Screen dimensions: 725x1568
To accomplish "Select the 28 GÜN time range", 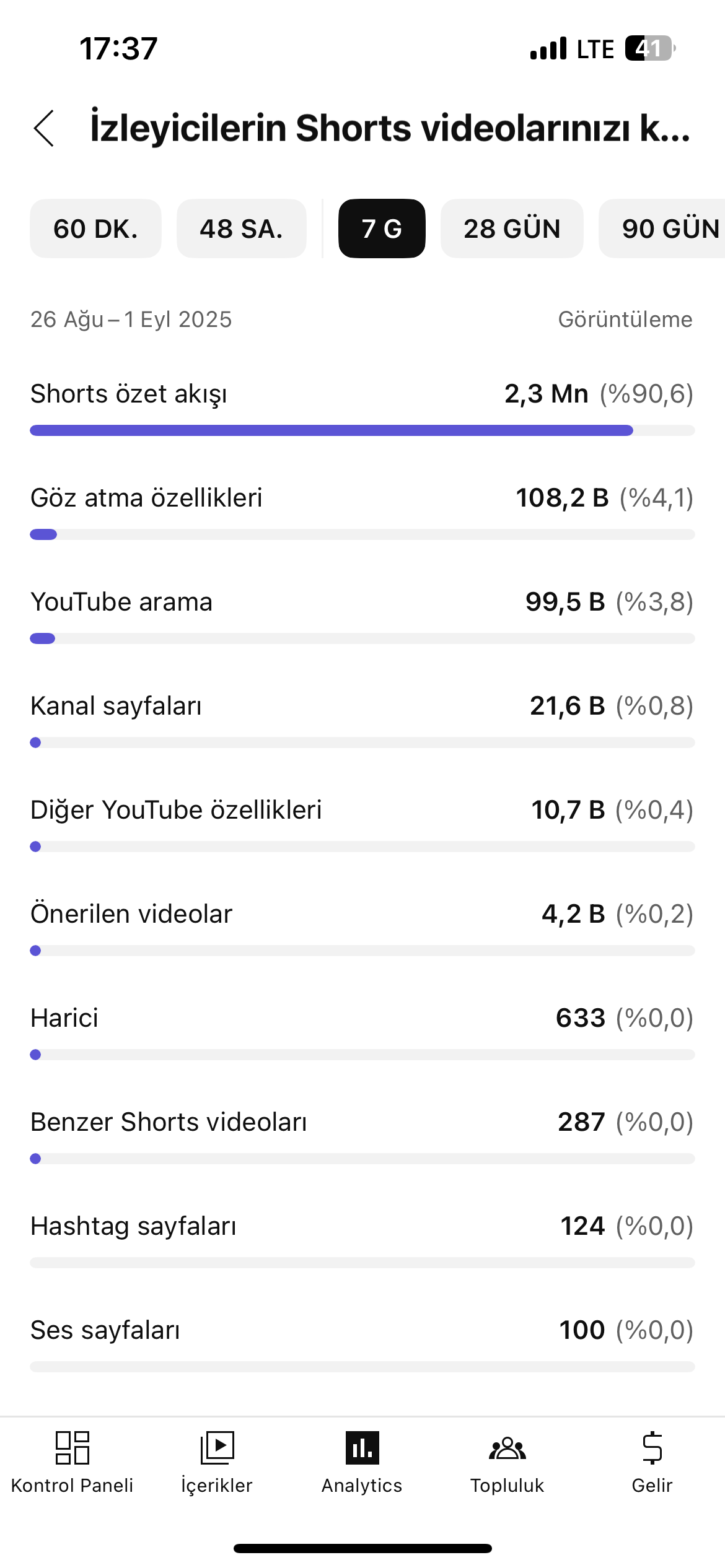I will pyautogui.click(x=512, y=229).
